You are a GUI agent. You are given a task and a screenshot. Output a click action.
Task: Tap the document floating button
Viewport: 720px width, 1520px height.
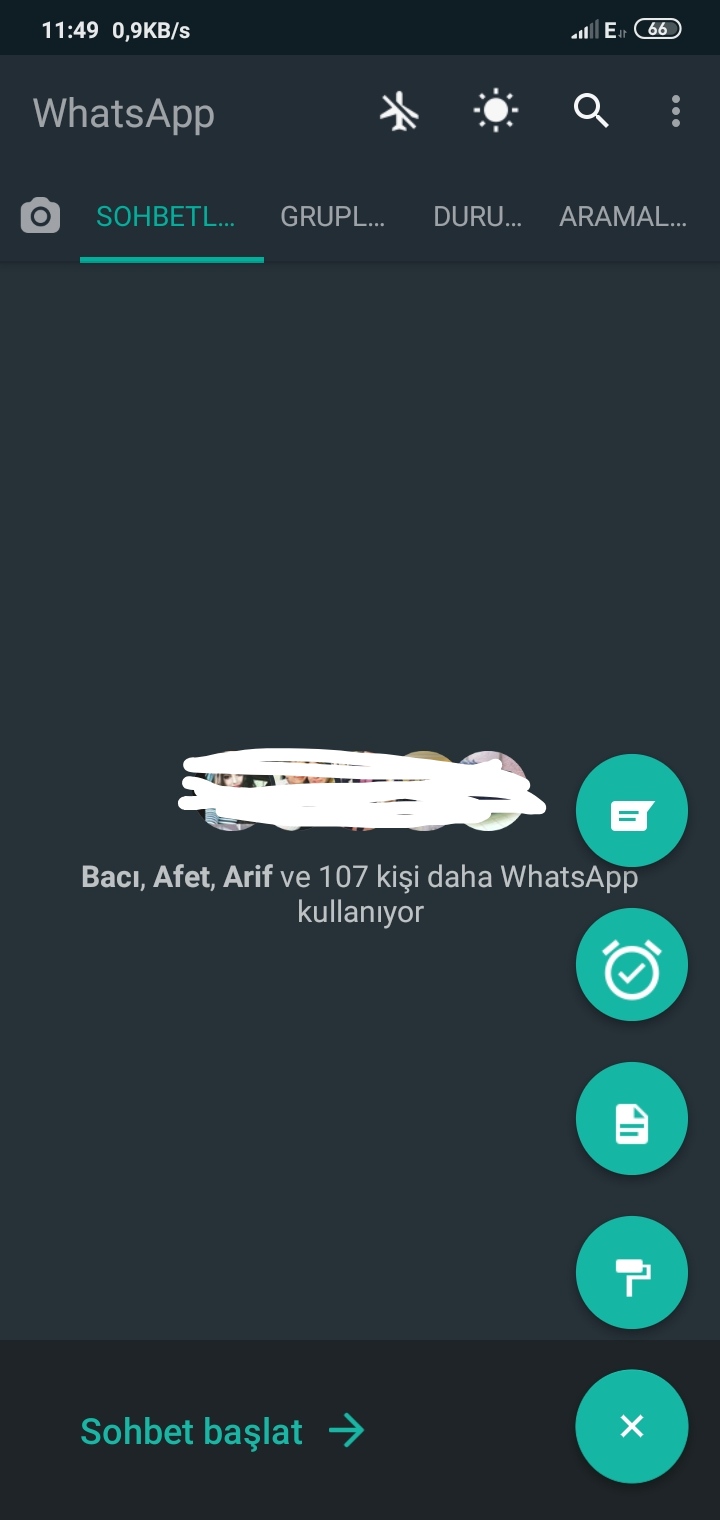[632, 1119]
